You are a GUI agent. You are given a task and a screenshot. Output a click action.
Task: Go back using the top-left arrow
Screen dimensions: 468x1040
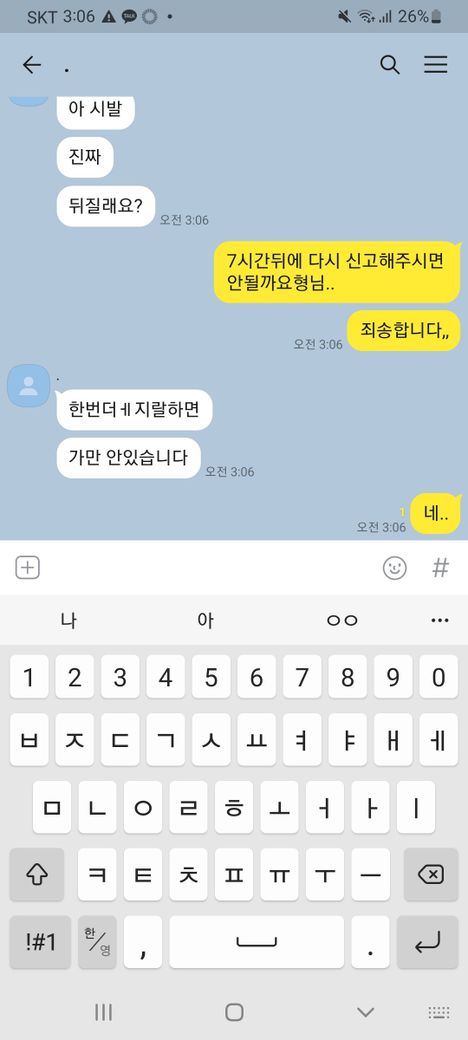pos(31,64)
